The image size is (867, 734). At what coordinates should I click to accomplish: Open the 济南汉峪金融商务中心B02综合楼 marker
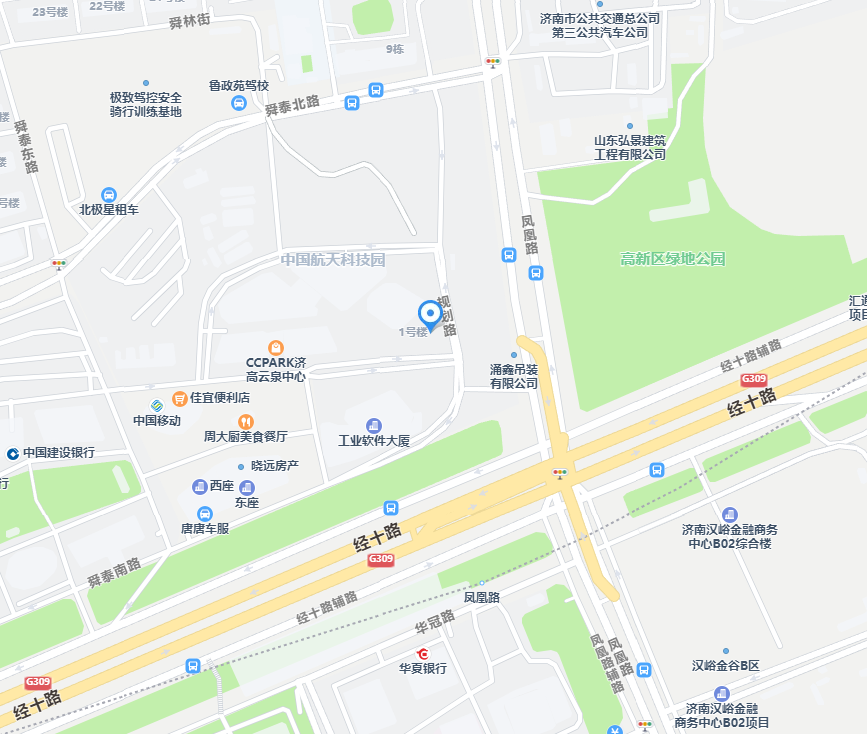pyautogui.click(x=729, y=514)
